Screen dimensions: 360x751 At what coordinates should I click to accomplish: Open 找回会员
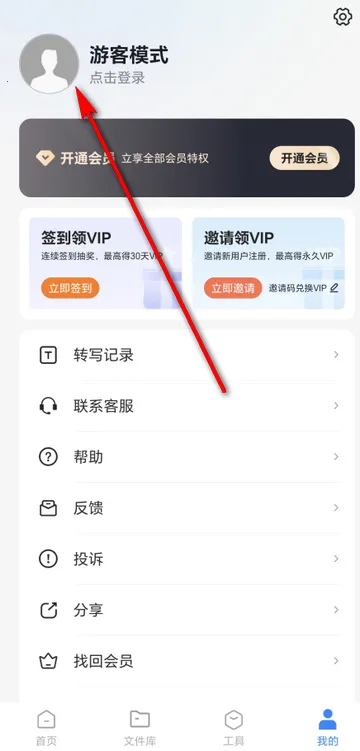(187, 661)
